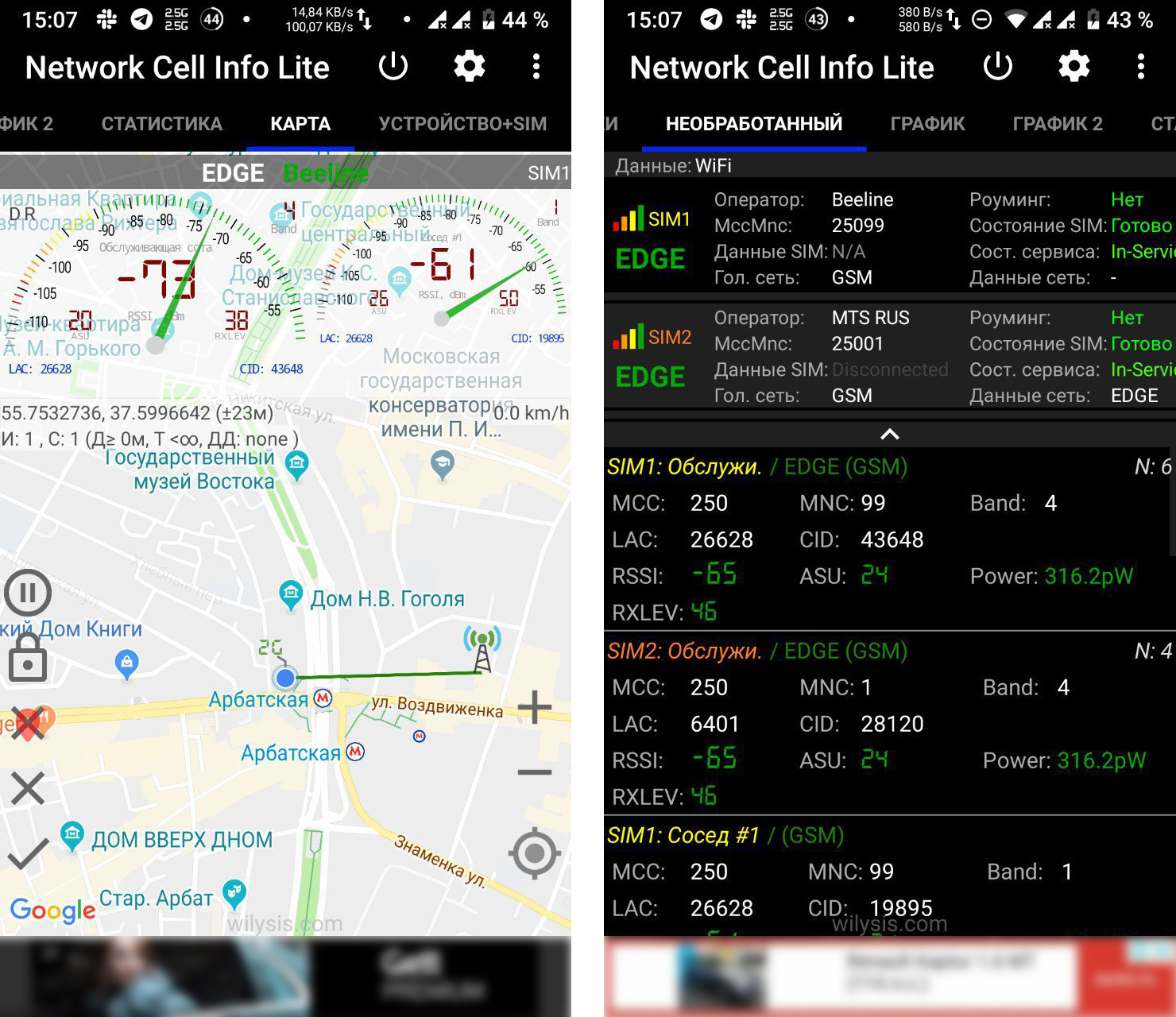Zoom out the map with minus
Screen dimensions: 1176x1017
point(535,771)
